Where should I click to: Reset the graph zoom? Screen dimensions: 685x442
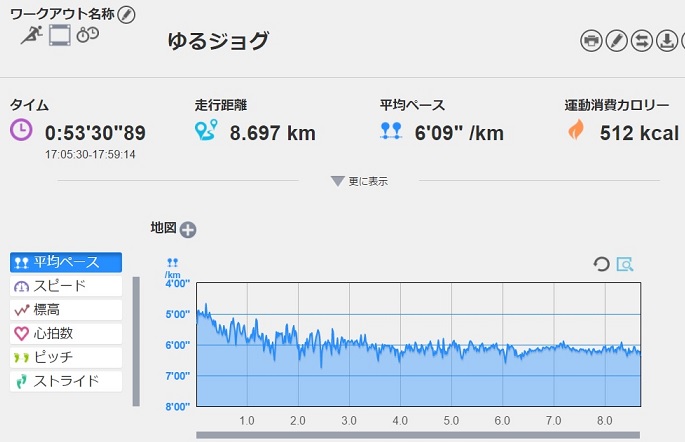pos(601,264)
